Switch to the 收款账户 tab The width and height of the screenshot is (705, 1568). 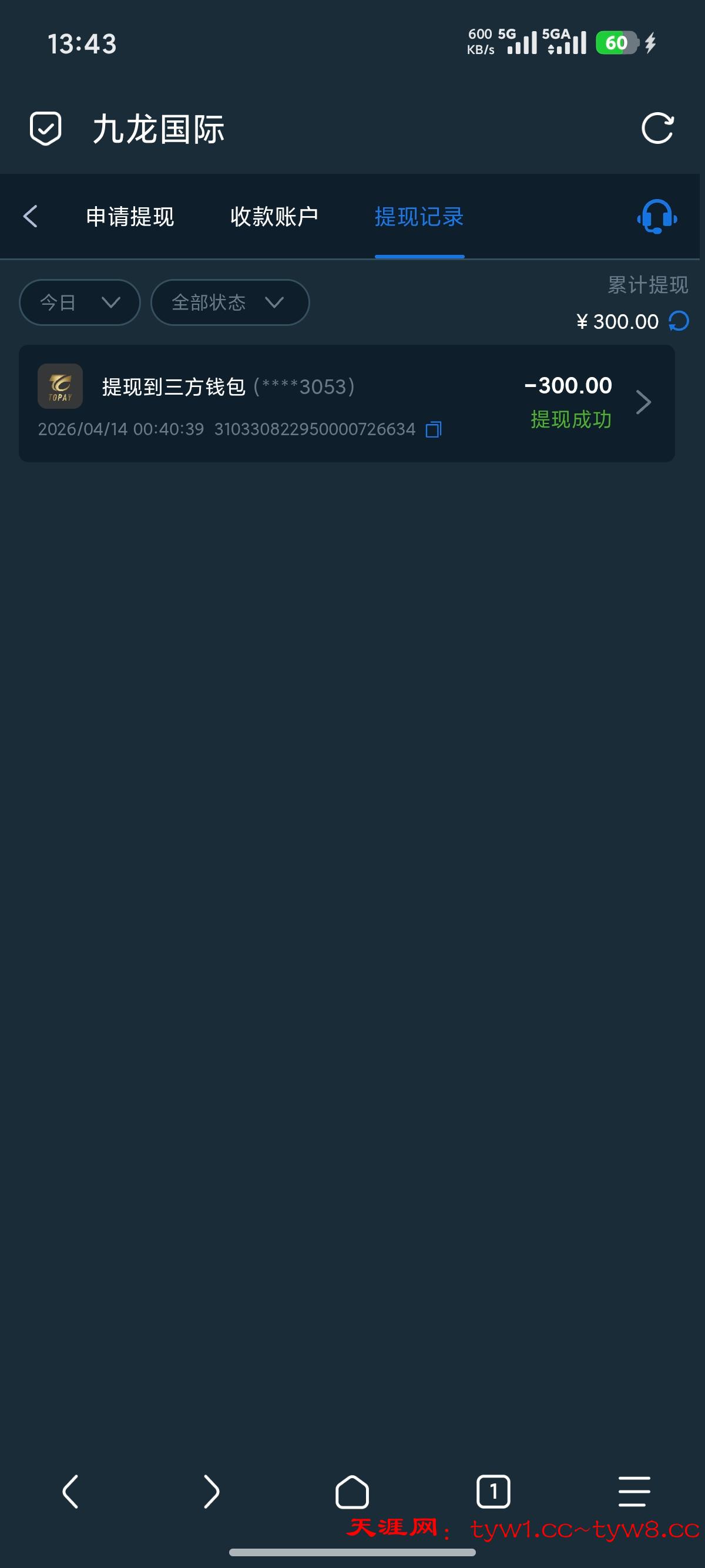coord(274,217)
